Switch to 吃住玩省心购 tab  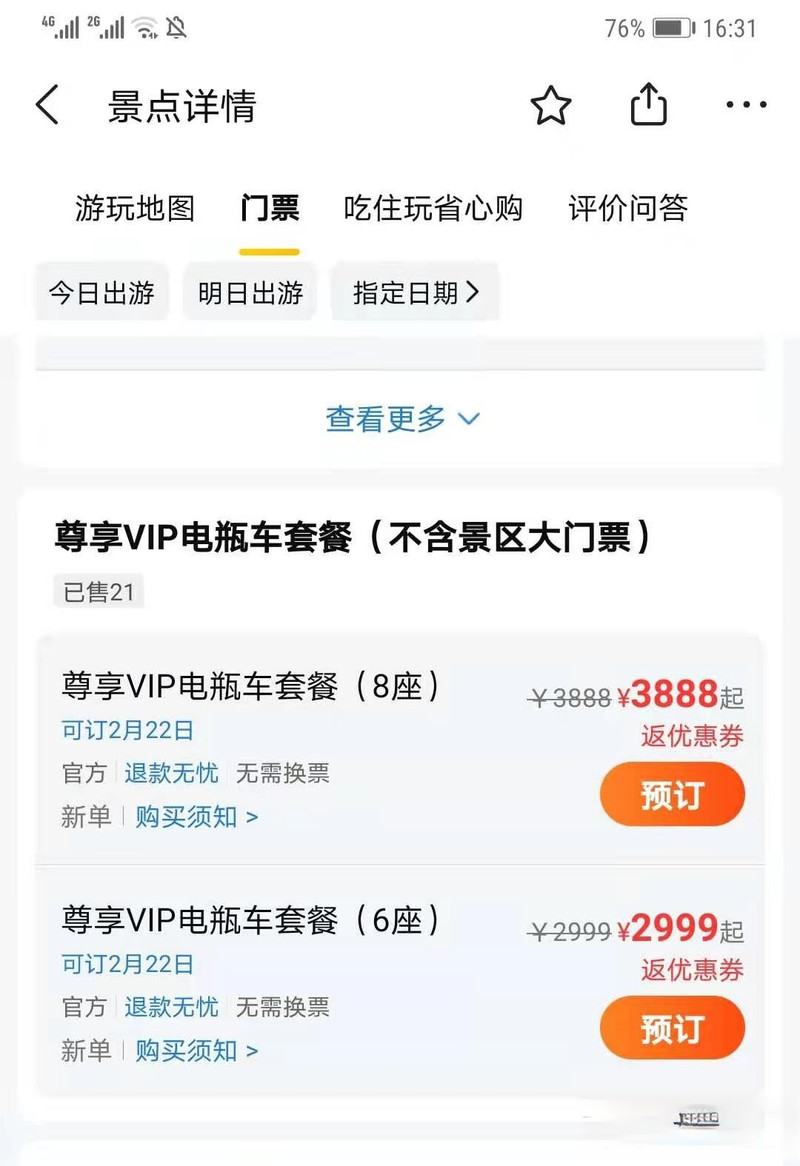[x=433, y=208]
